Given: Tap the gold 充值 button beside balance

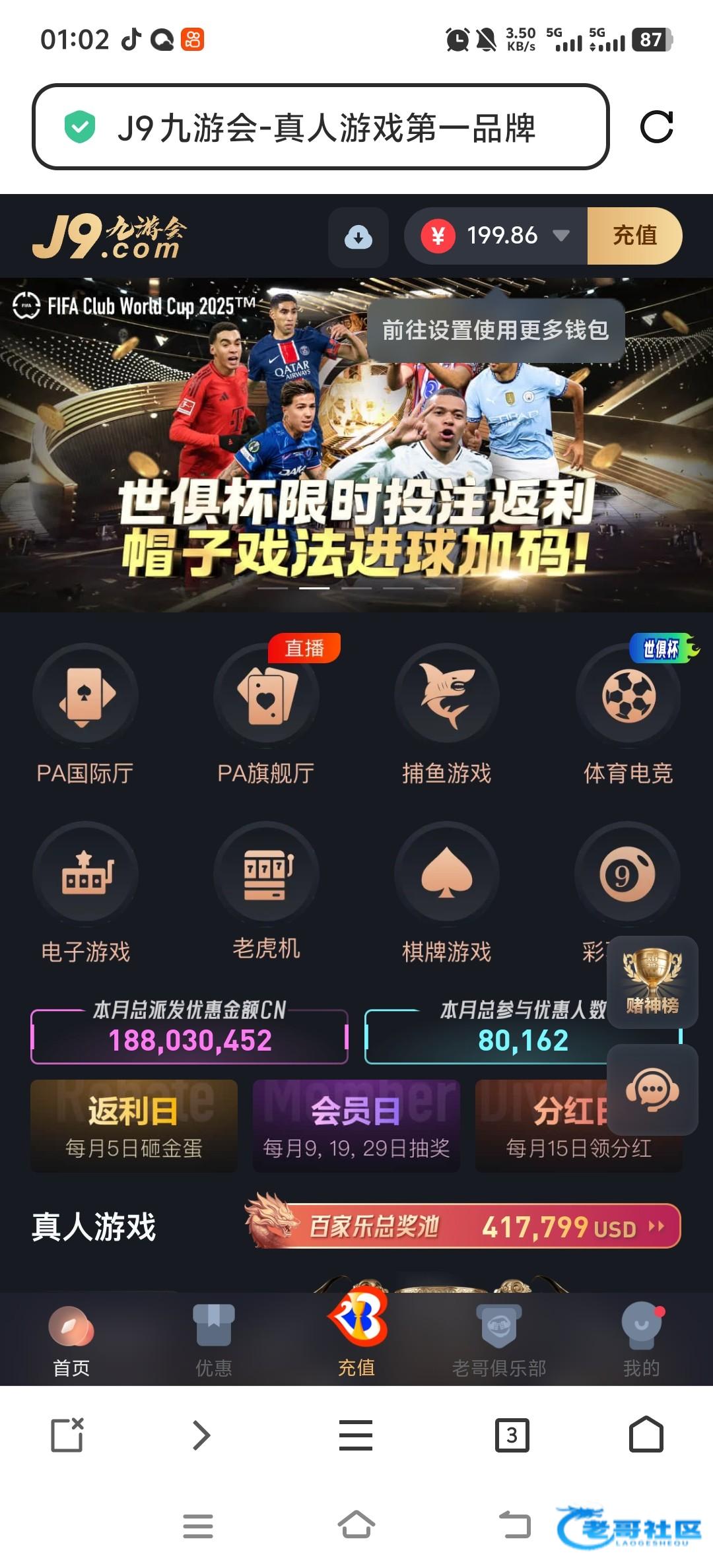Looking at the screenshot, I should click(x=634, y=236).
